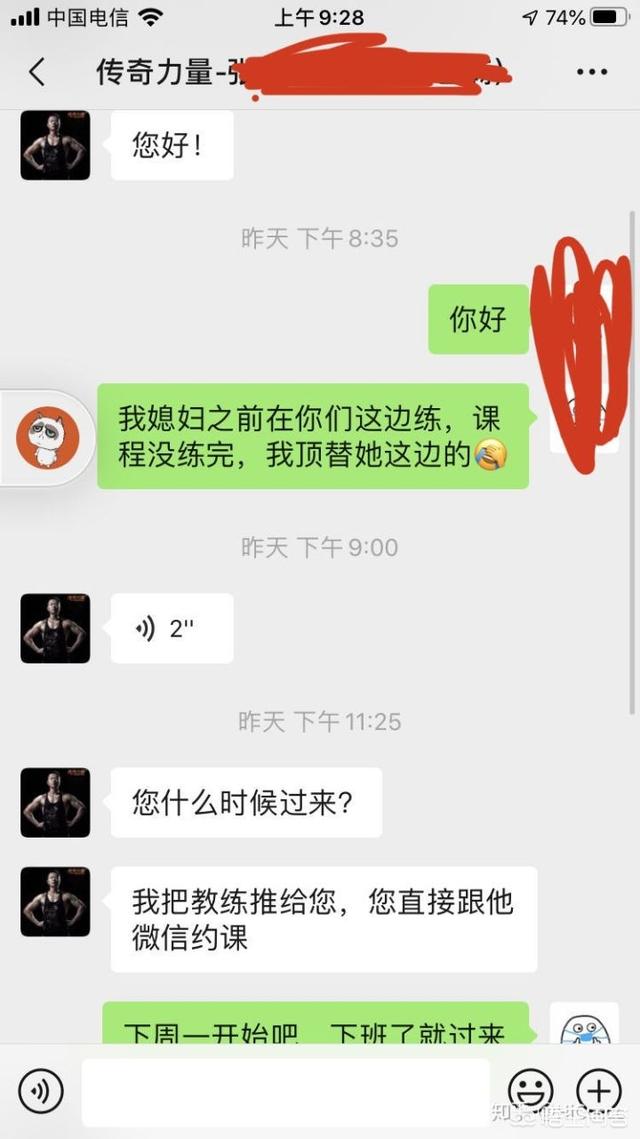Viewport: 640px width, 1139px height.
Task: Open the chat's three-dot options menu
Action: pyautogui.click(x=592, y=72)
